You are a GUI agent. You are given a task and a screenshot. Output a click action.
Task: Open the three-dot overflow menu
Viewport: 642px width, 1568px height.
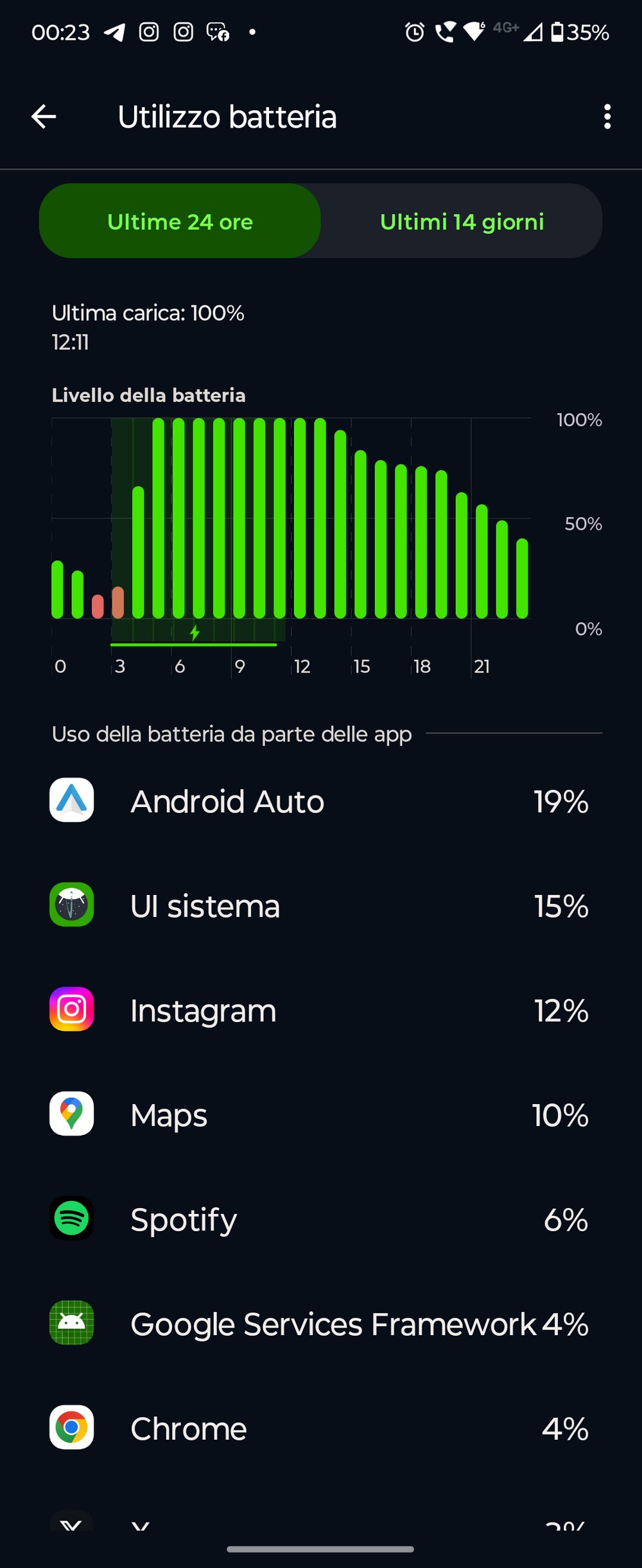point(607,117)
